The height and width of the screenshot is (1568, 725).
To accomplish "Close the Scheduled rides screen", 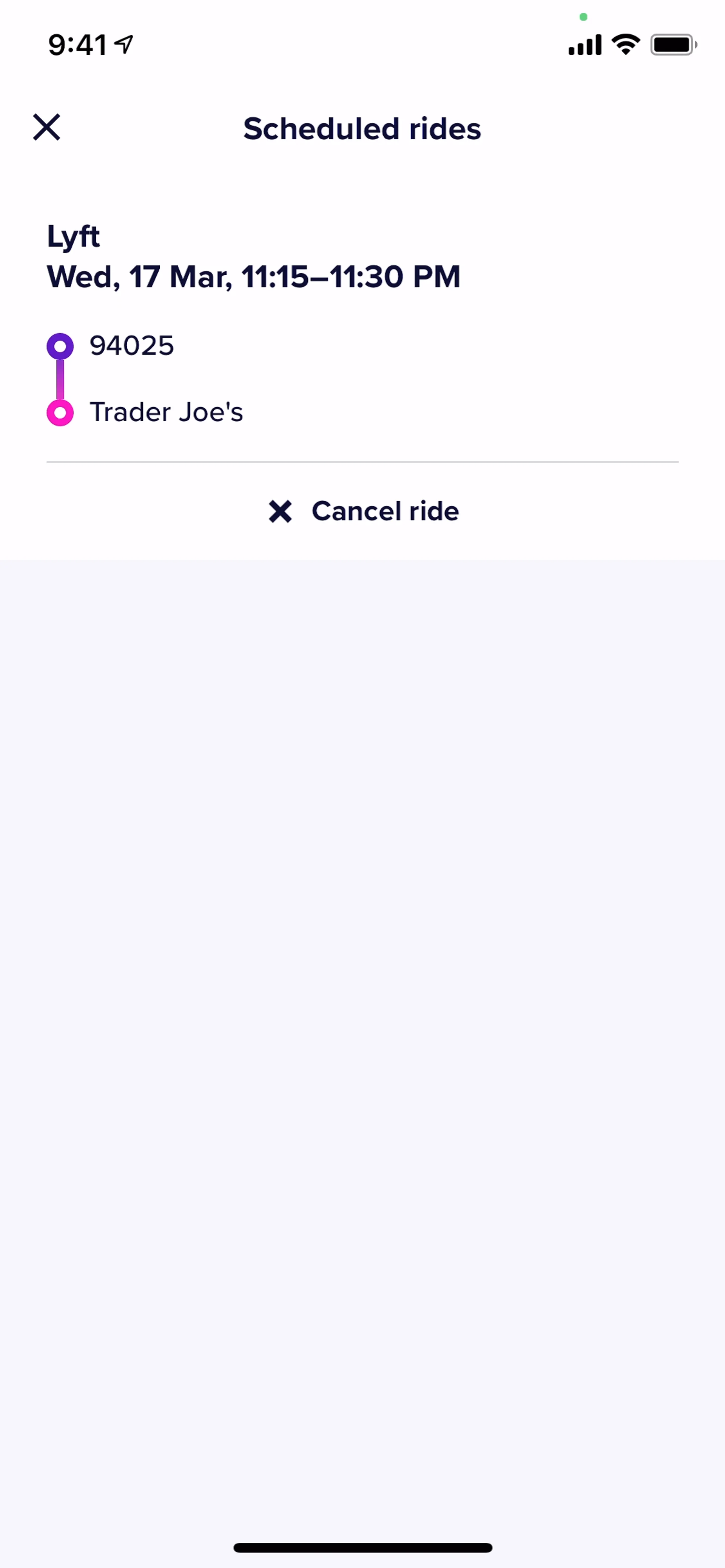I will (46, 127).
